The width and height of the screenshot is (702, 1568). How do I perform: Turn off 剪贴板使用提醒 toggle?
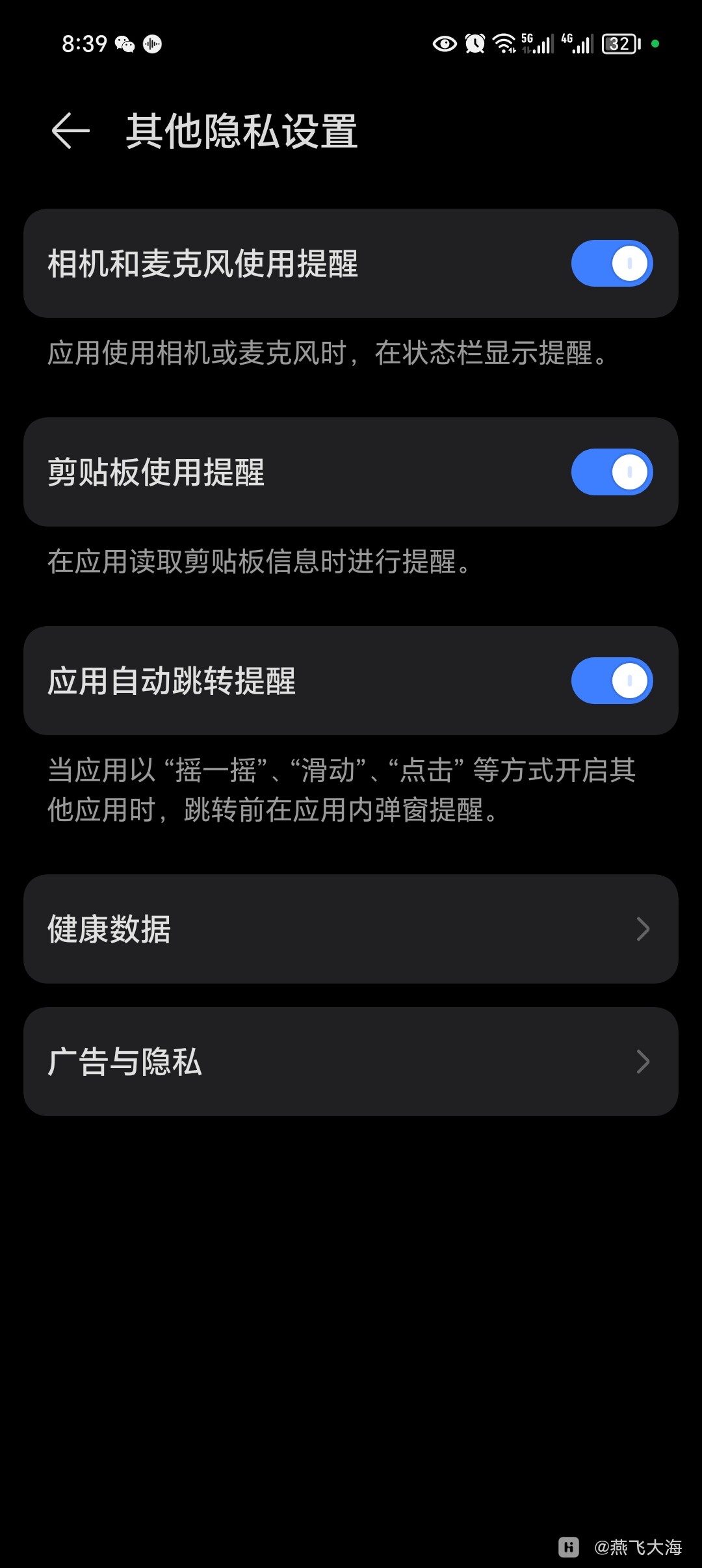tap(612, 471)
